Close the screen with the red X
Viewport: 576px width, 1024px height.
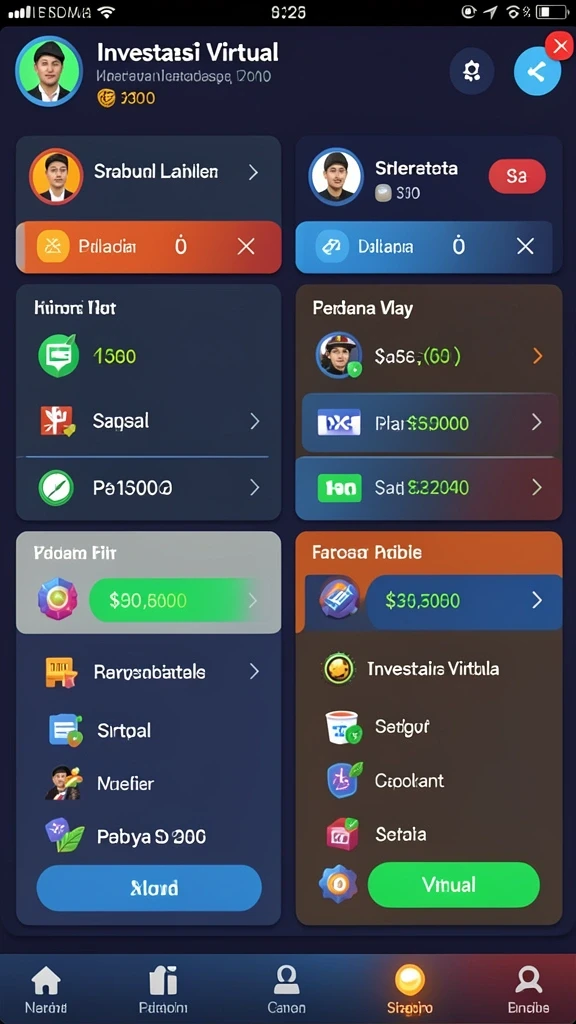click(x=560, y=46)
